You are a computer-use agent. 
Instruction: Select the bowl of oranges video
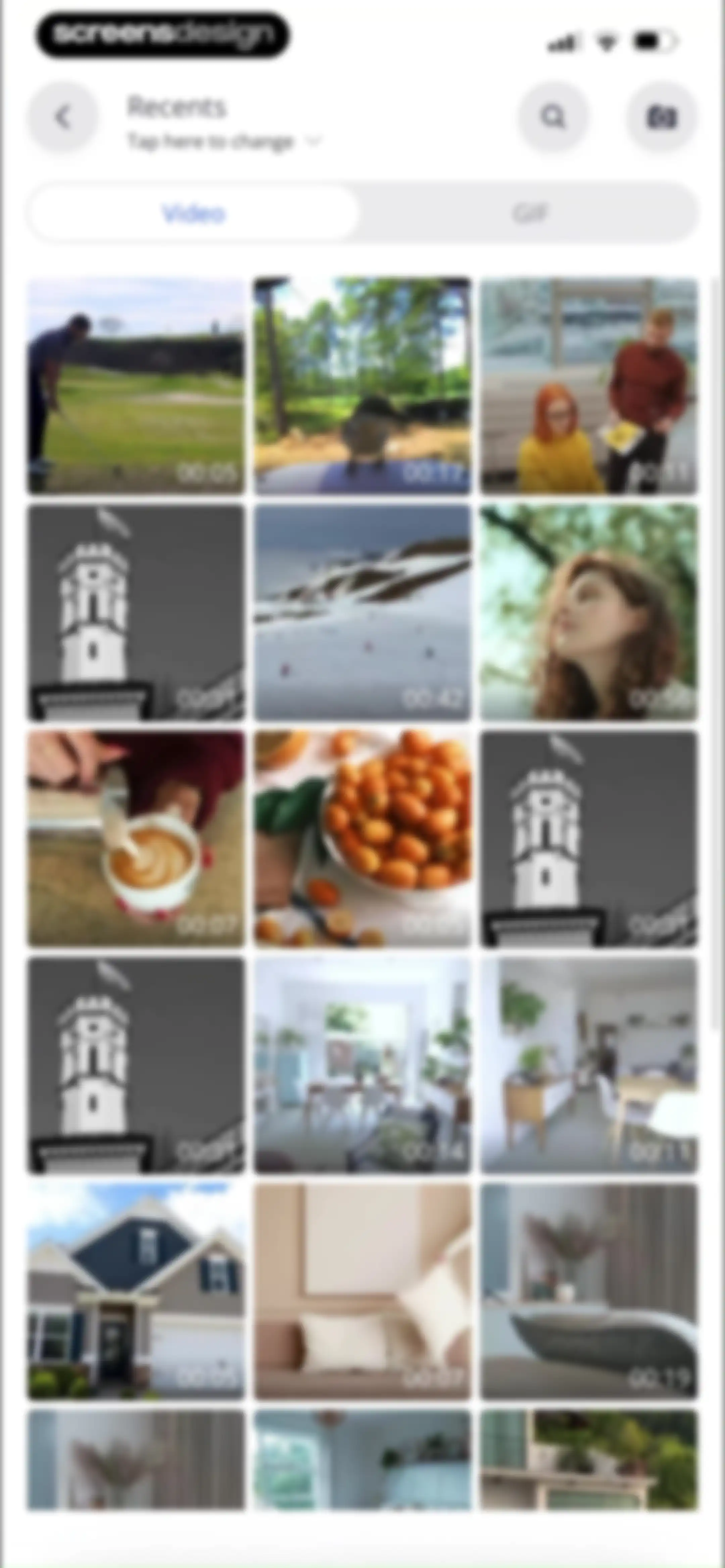coord(362,839)
